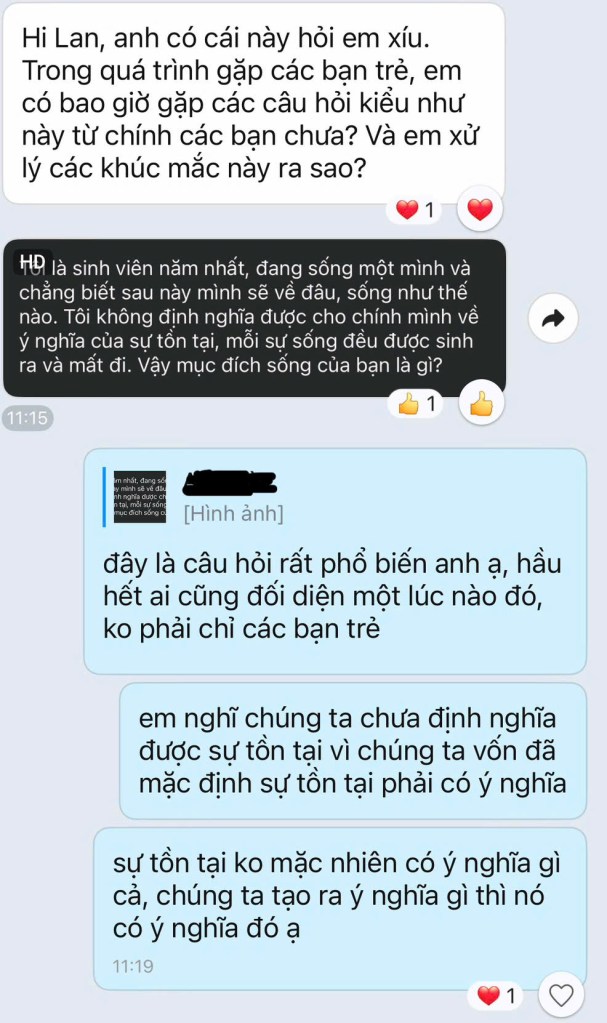The width and height of the screenshot is (607, 1023).
Task: Tap the red heart react button on the first message
Action: pyautogui.click(x=481, y=210)
